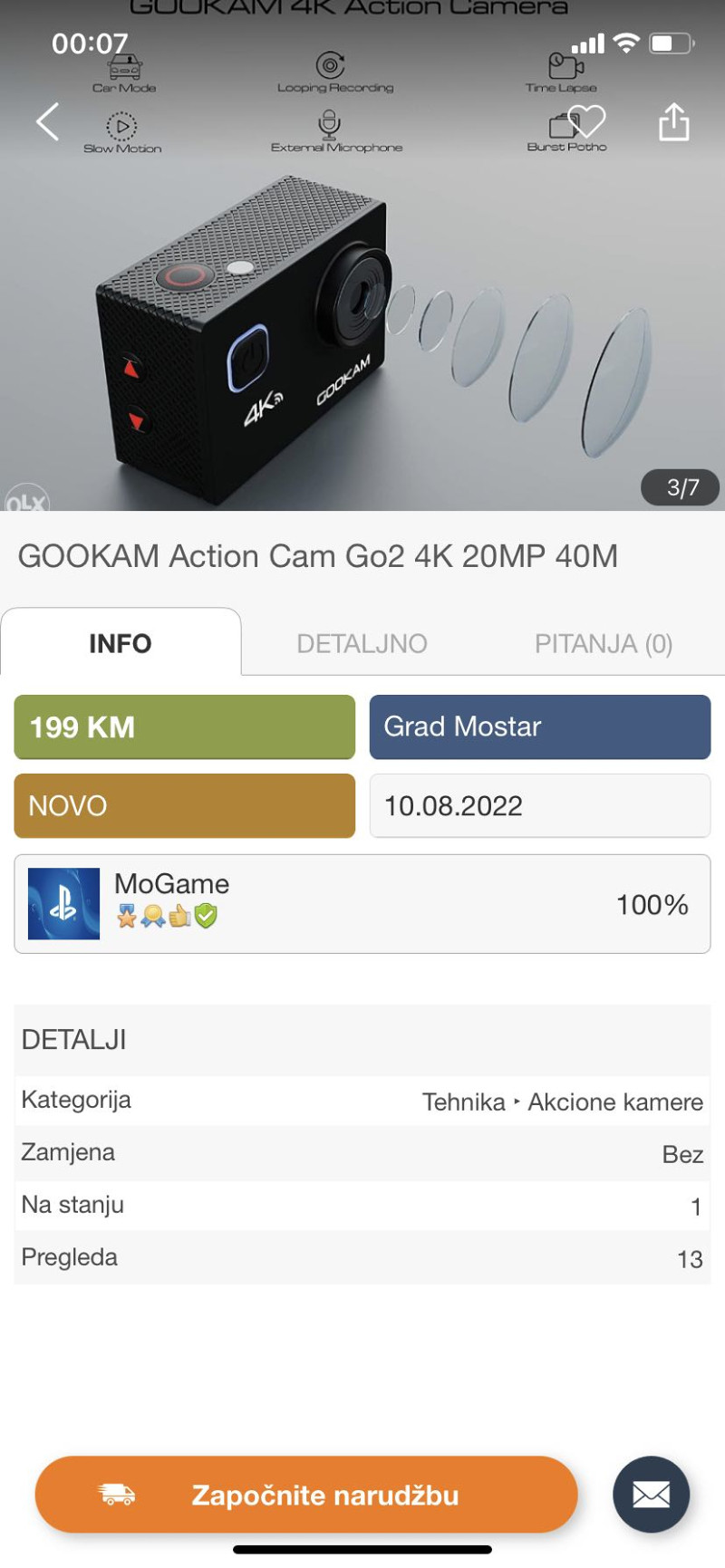
Task: Tap the share icon at top right
Action: point(673,122)
